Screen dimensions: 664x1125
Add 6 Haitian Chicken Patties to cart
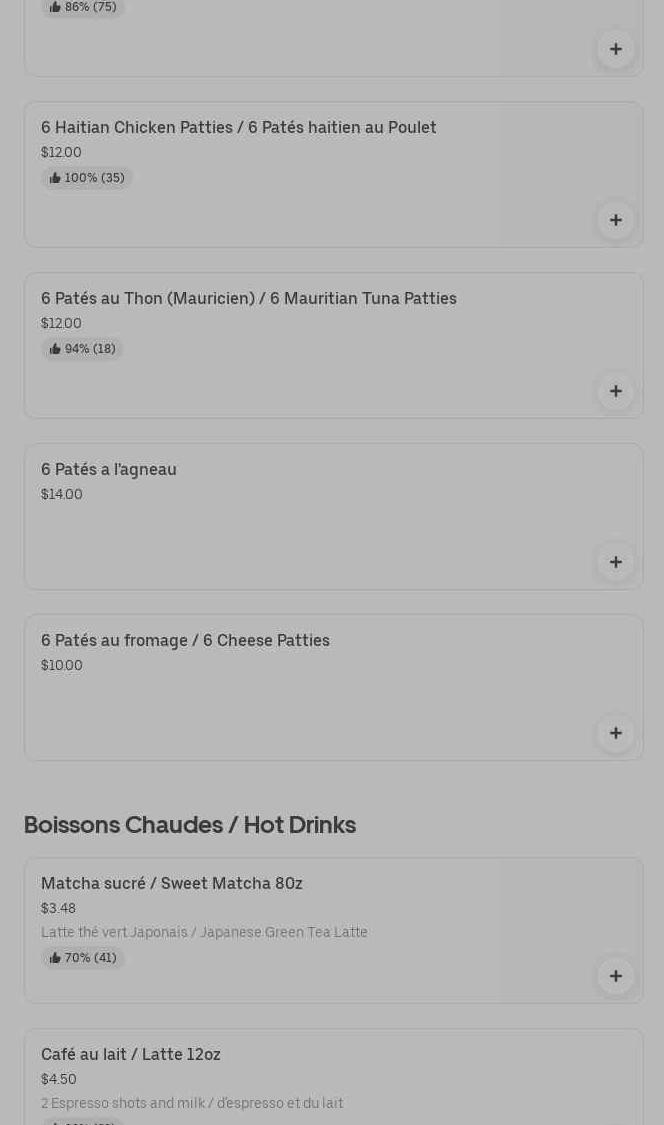tap(615, 220)
